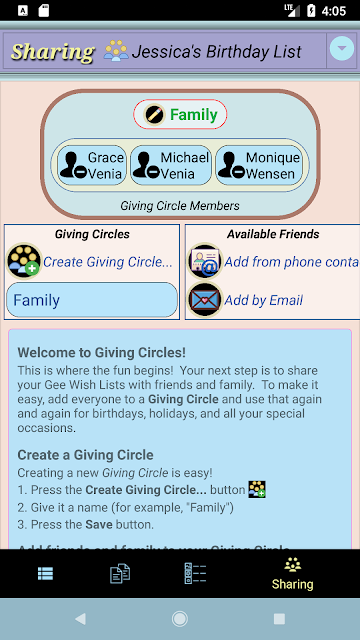Open the documents tab in bottom bar
The width and height of the screenshot is (360, 640).
pyautogui.click(x=120, y=573)
